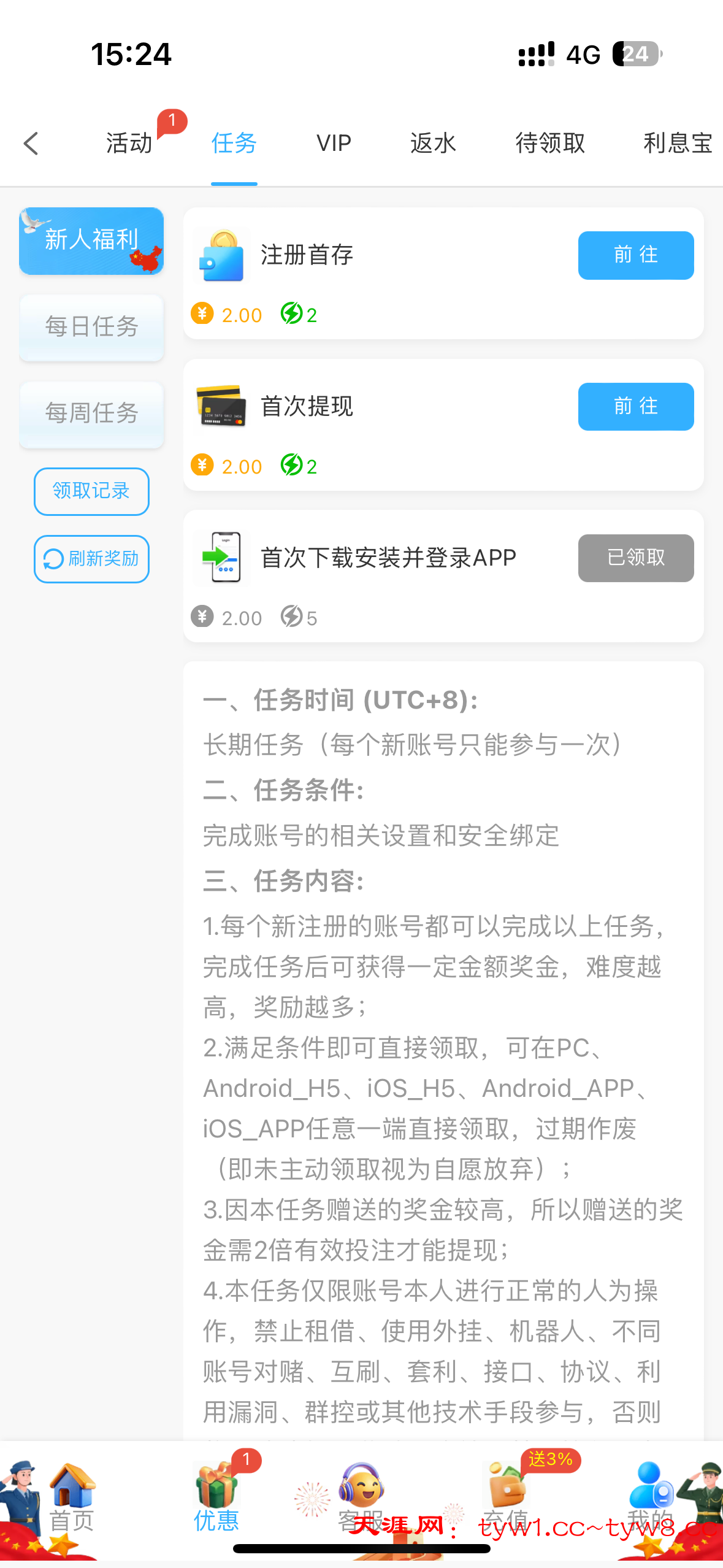Tap 前往 for the 注册首存 task
723x1568 pixels.
635,255
